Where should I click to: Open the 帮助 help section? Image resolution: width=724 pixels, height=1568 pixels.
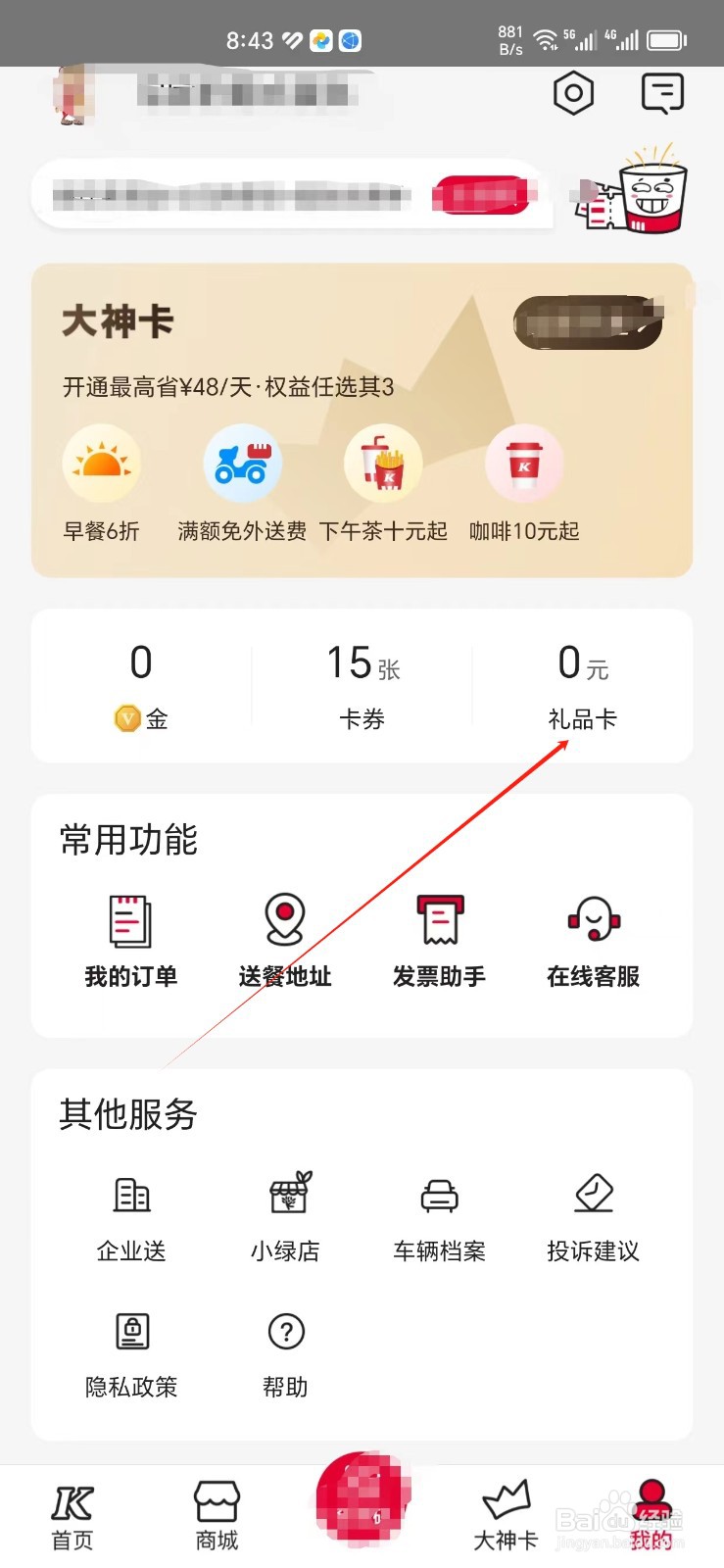point(285,1352)
